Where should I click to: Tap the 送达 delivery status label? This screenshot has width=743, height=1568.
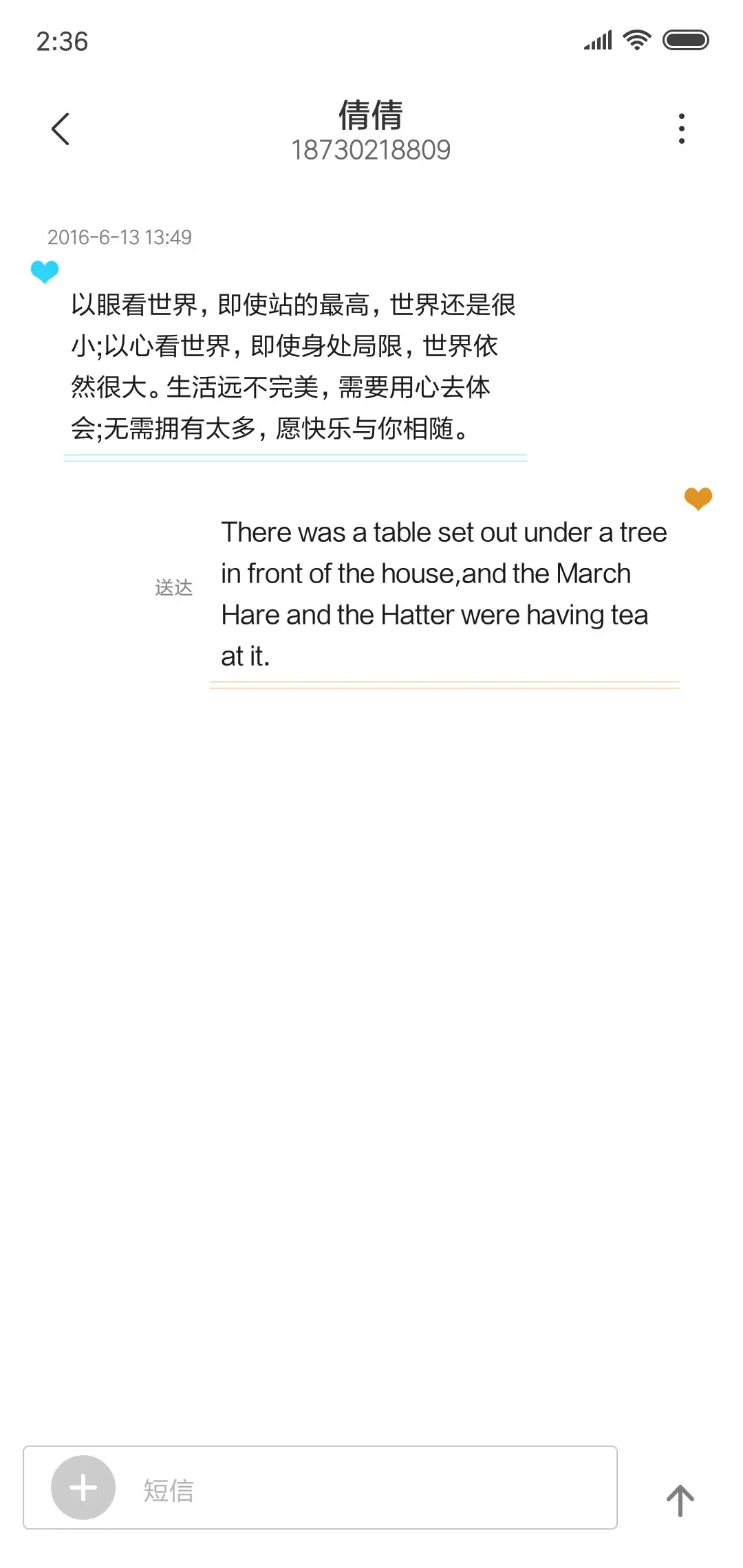173,588
